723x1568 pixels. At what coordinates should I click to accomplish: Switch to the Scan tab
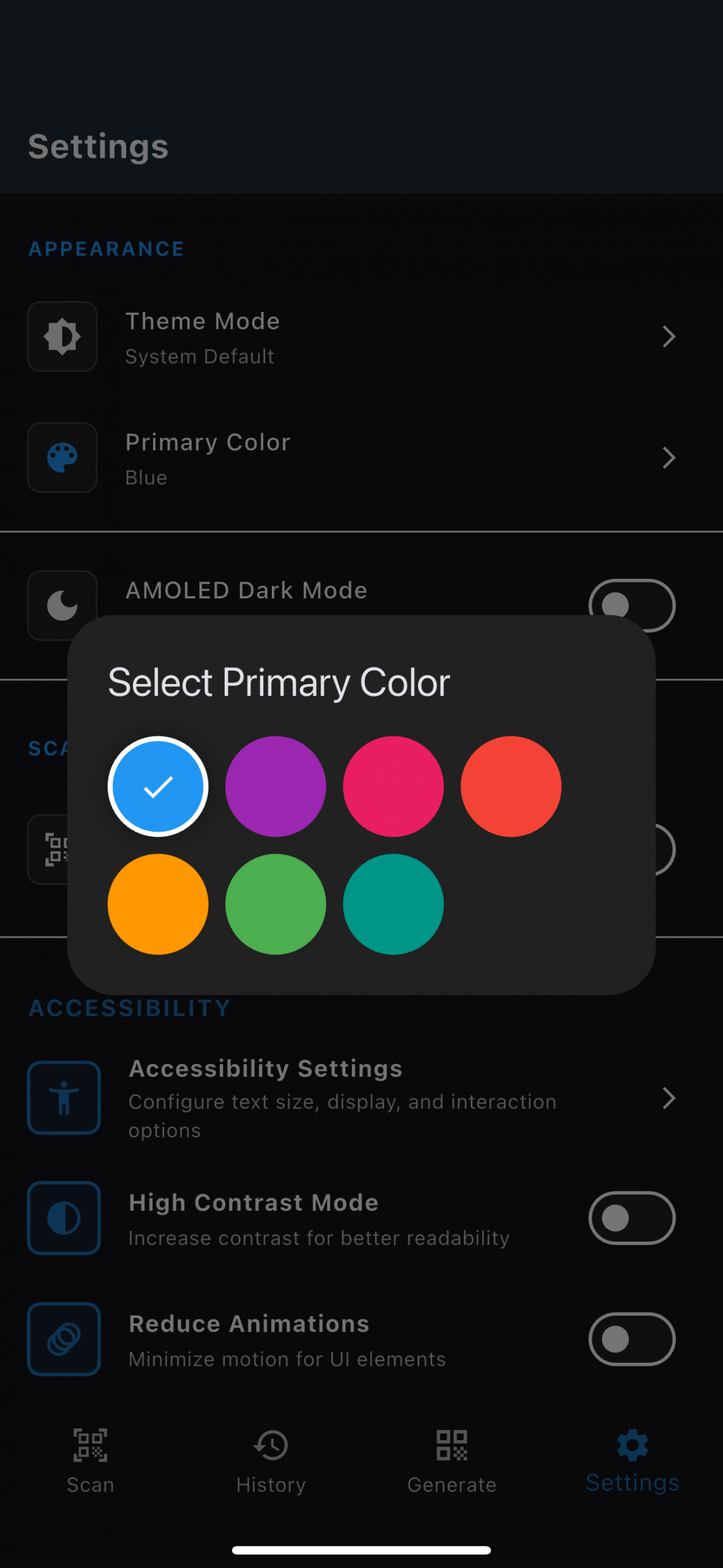click(91, 1460)
